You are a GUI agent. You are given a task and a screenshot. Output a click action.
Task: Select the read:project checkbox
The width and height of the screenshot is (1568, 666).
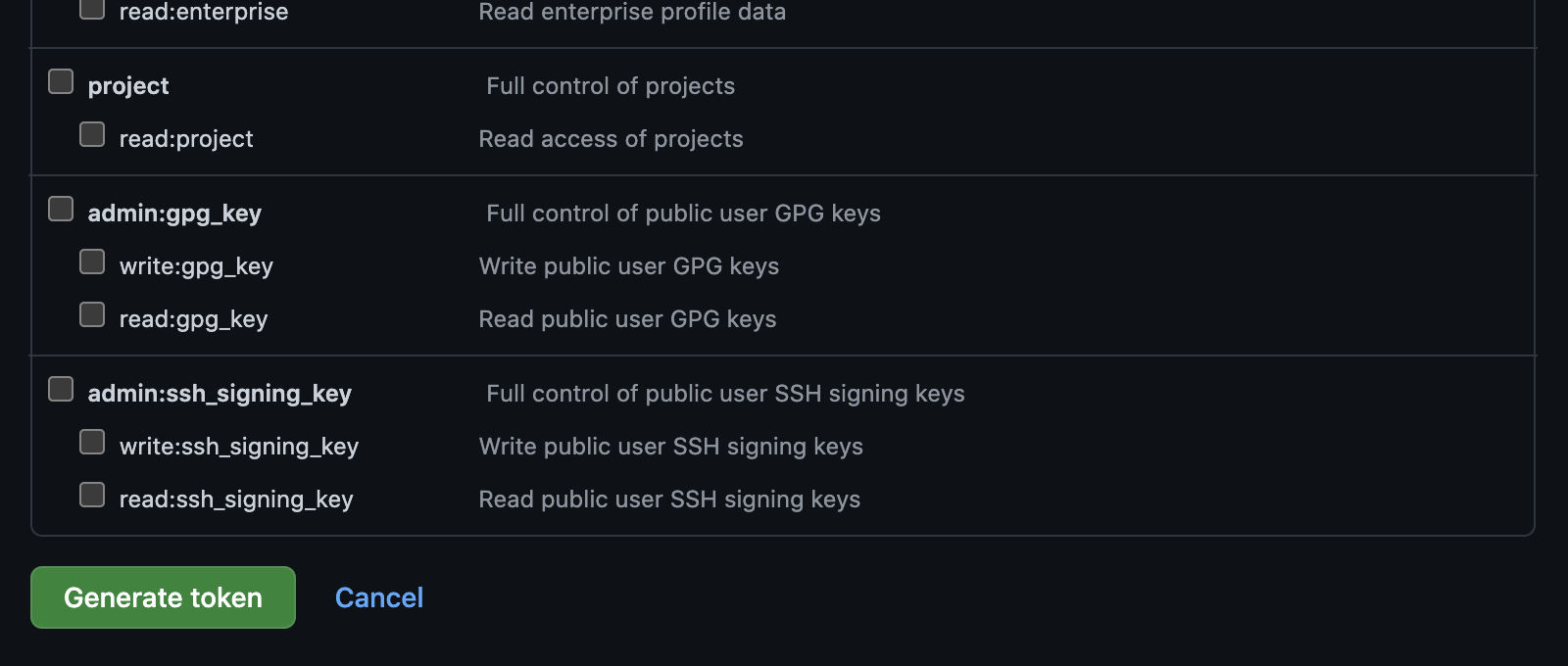pos(92,134)
